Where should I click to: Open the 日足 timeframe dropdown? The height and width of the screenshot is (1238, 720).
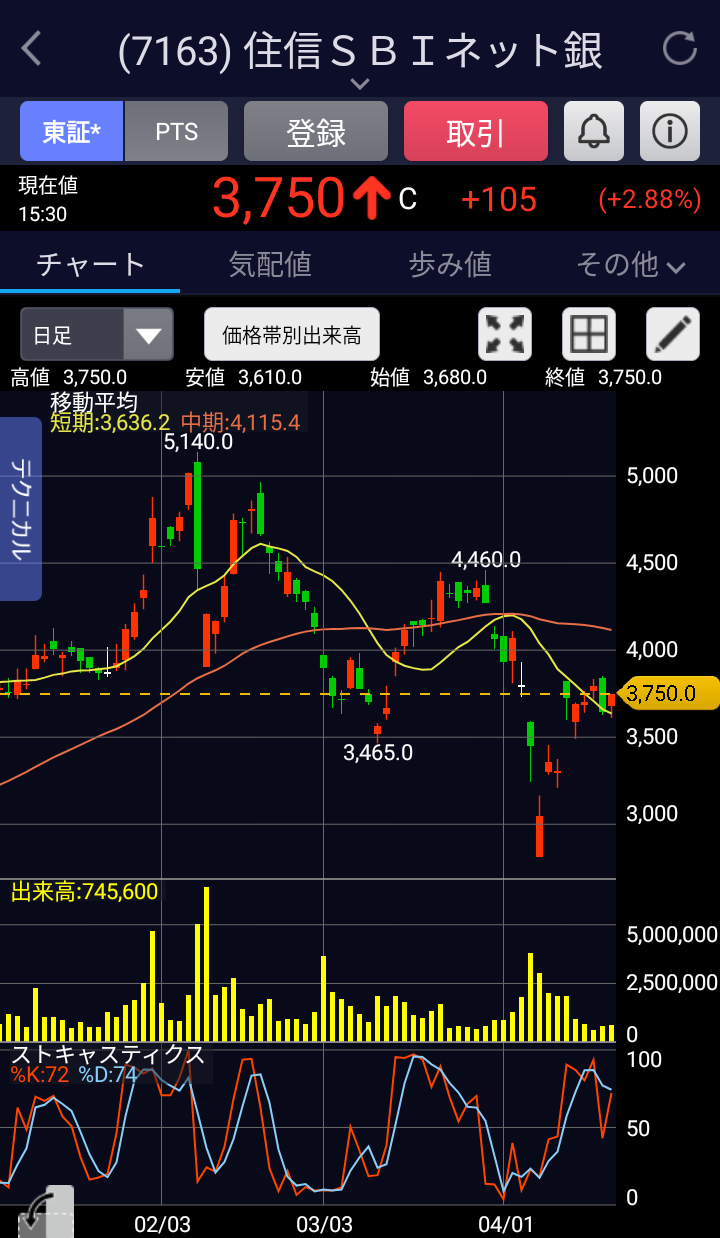97,334
